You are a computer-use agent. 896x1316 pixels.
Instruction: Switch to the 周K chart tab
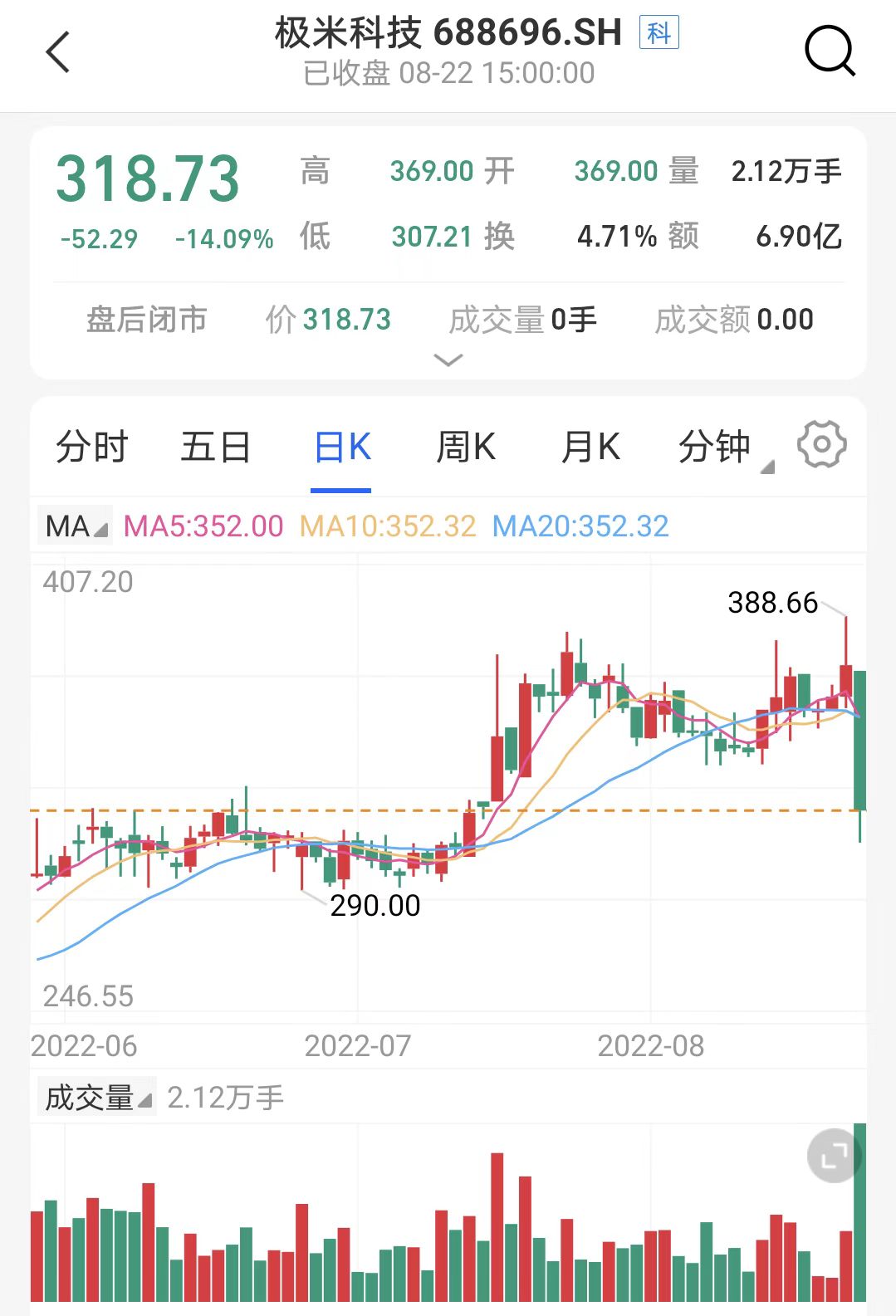click(466, 448)
